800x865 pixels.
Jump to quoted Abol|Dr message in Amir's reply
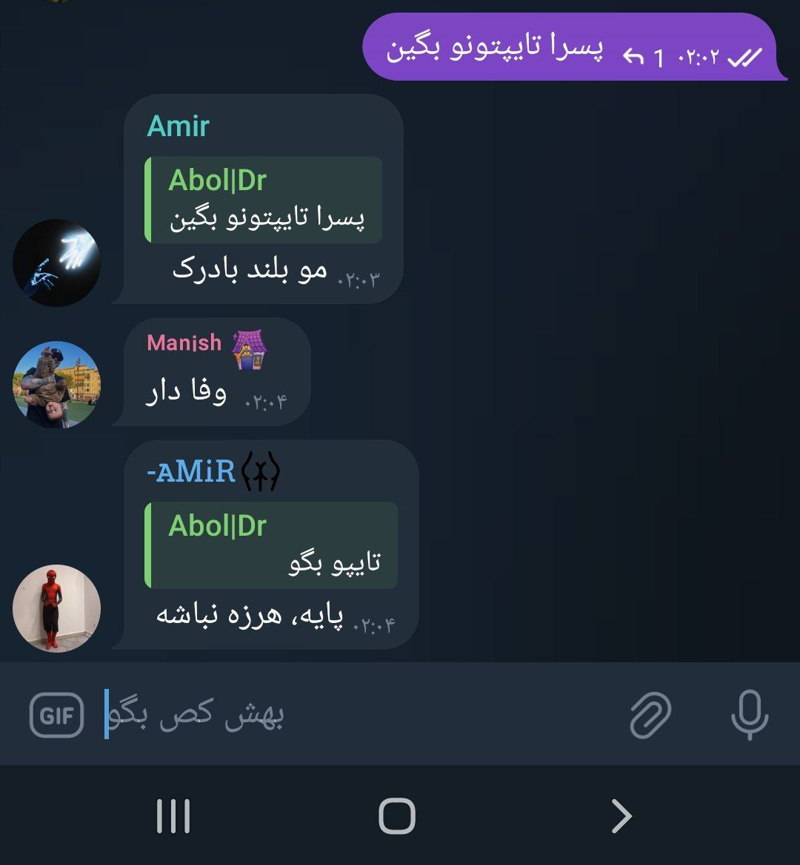(265, 199)
